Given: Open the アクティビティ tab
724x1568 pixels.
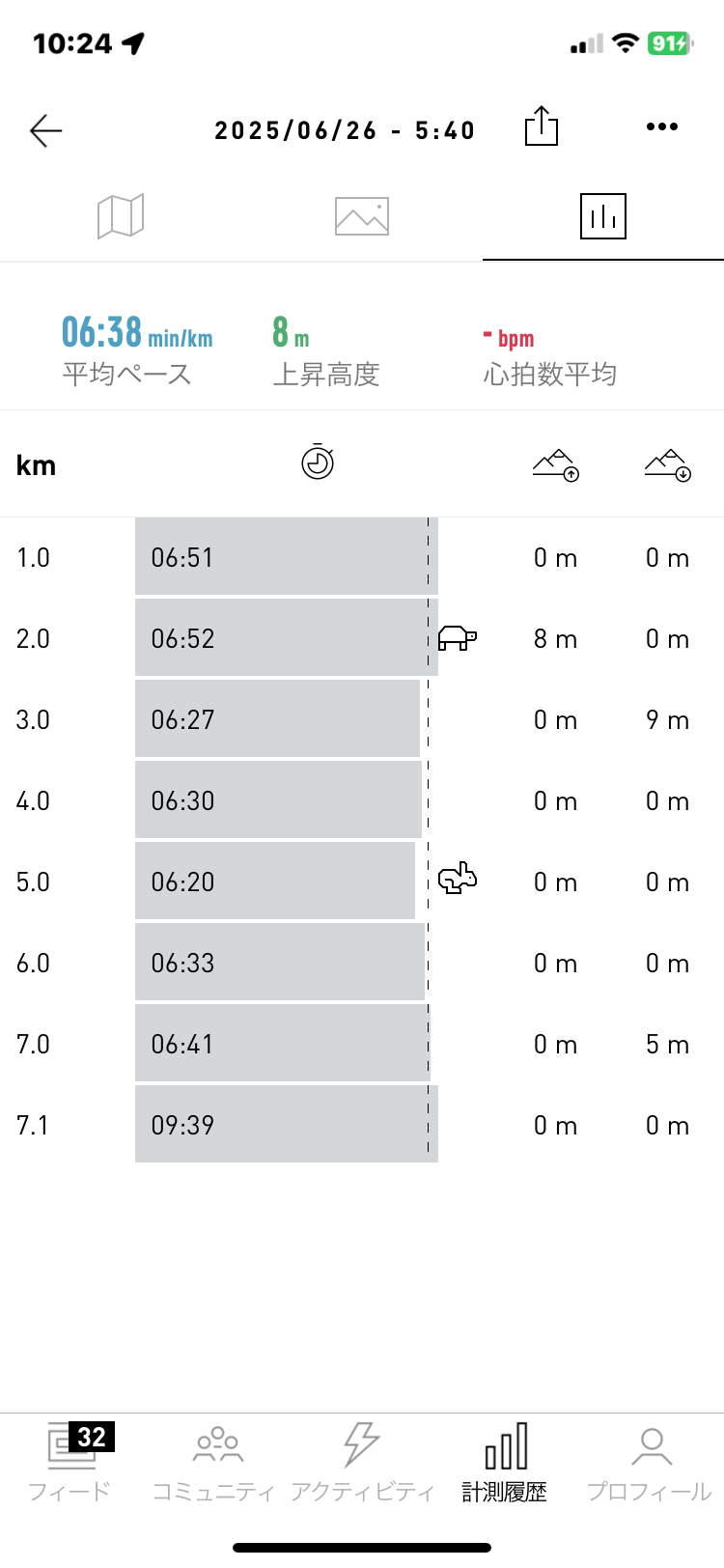Looking at the screenshot, I should tap(362, 1462).
